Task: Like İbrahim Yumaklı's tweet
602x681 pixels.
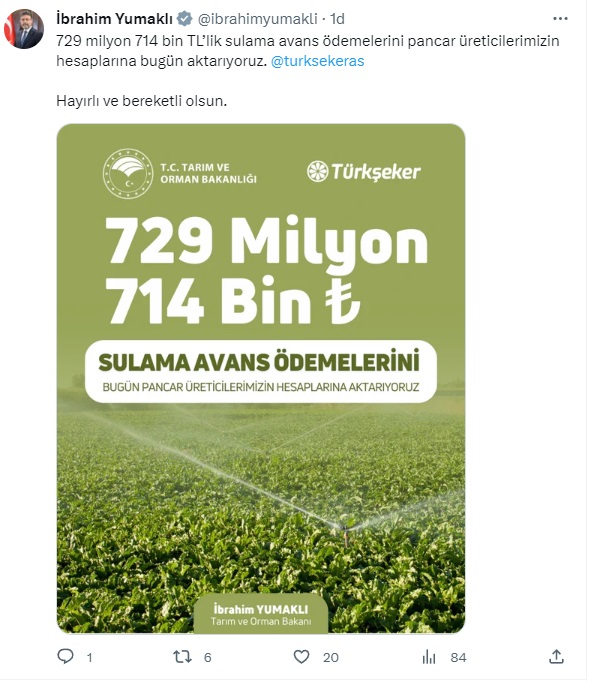Action: click(301, 657)
